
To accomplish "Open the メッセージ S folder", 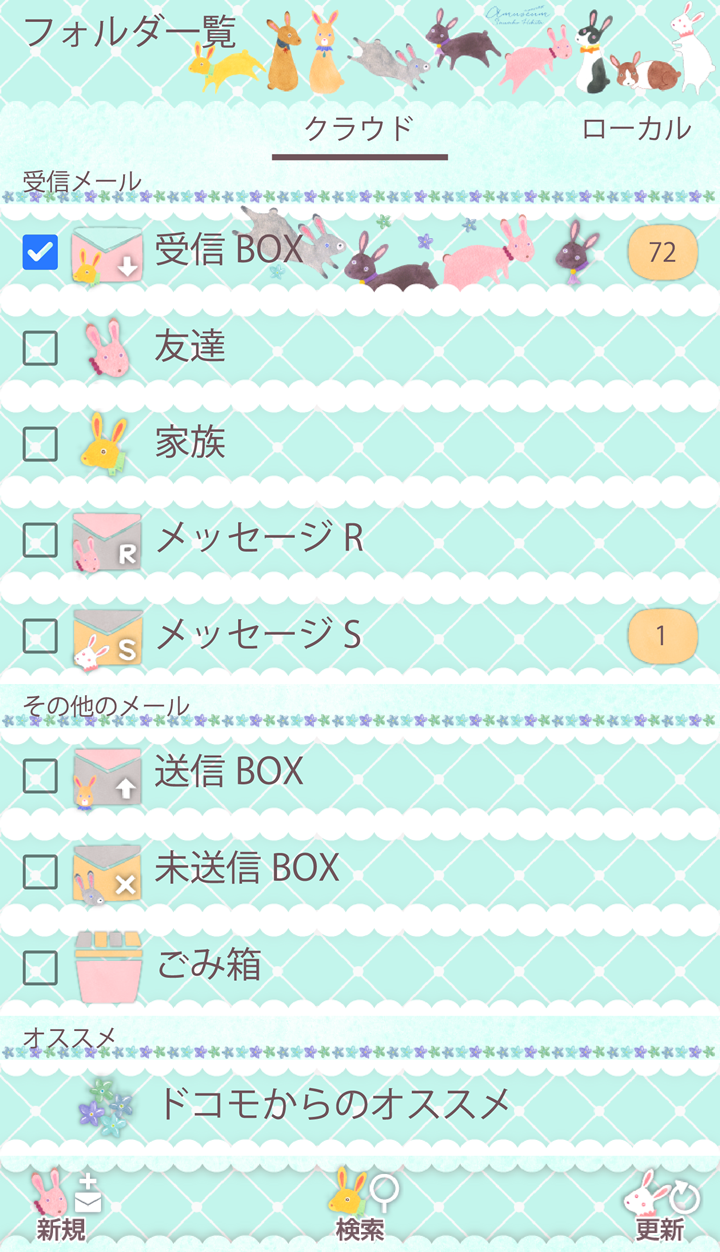I will tap(258, 634).
